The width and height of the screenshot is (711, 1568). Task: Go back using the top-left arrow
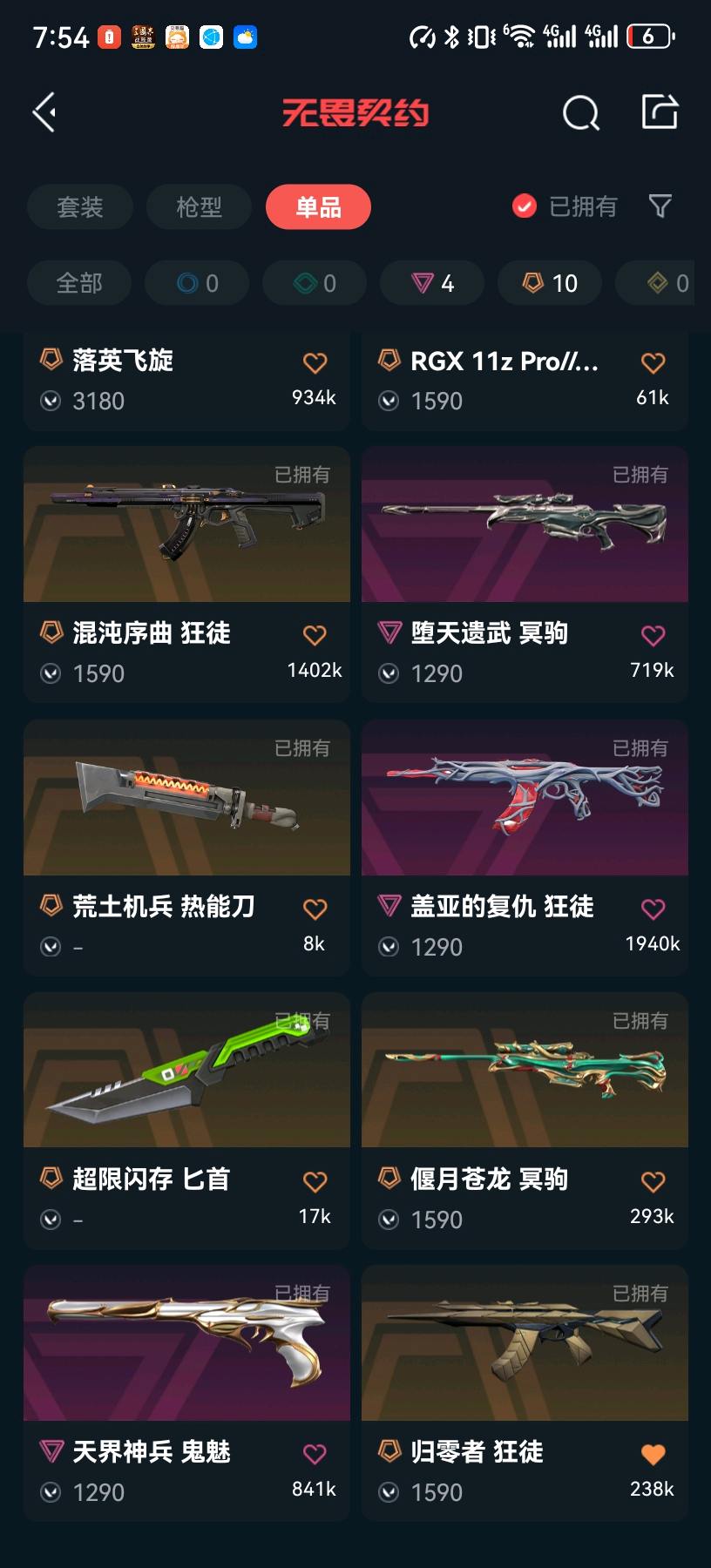[x=44, y=112]
